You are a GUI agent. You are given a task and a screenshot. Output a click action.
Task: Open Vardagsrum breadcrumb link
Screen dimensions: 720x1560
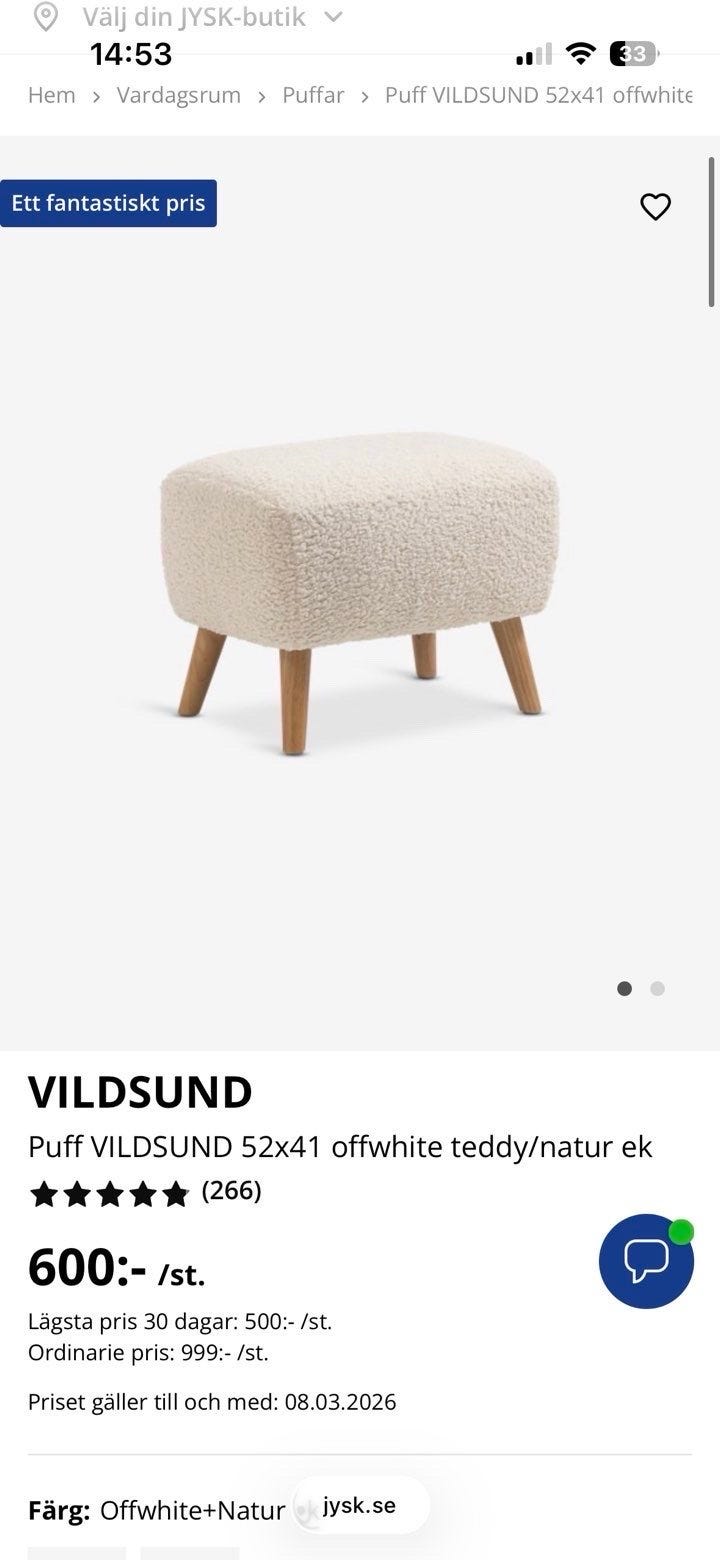(179, 95)
